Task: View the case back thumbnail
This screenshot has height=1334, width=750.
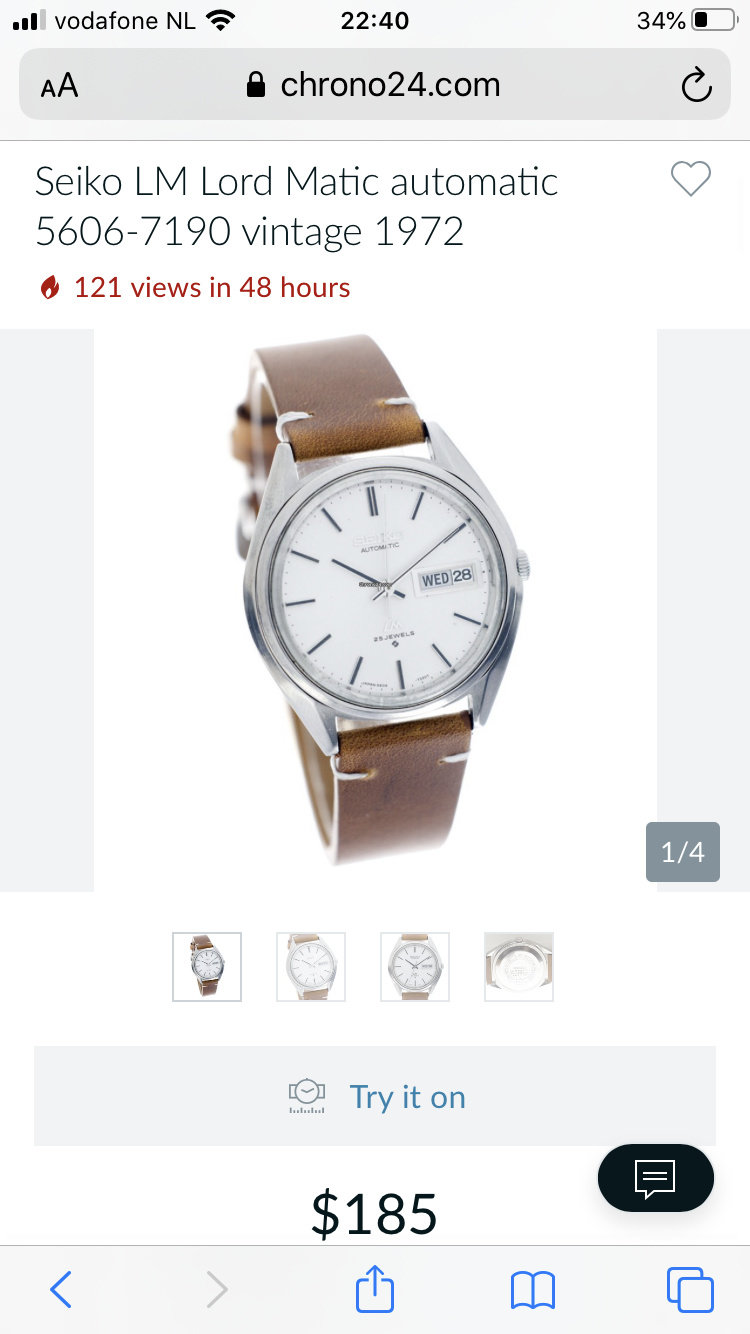Action: click(x=519, y=967)
